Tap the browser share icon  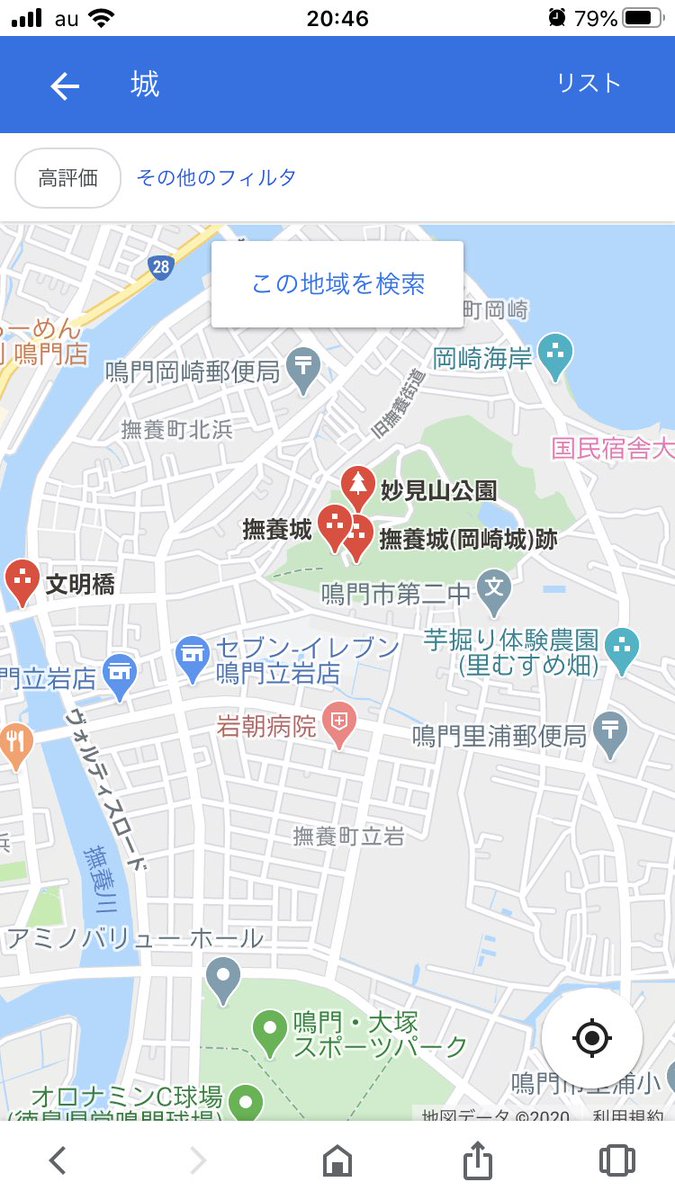click(477, 1160)
